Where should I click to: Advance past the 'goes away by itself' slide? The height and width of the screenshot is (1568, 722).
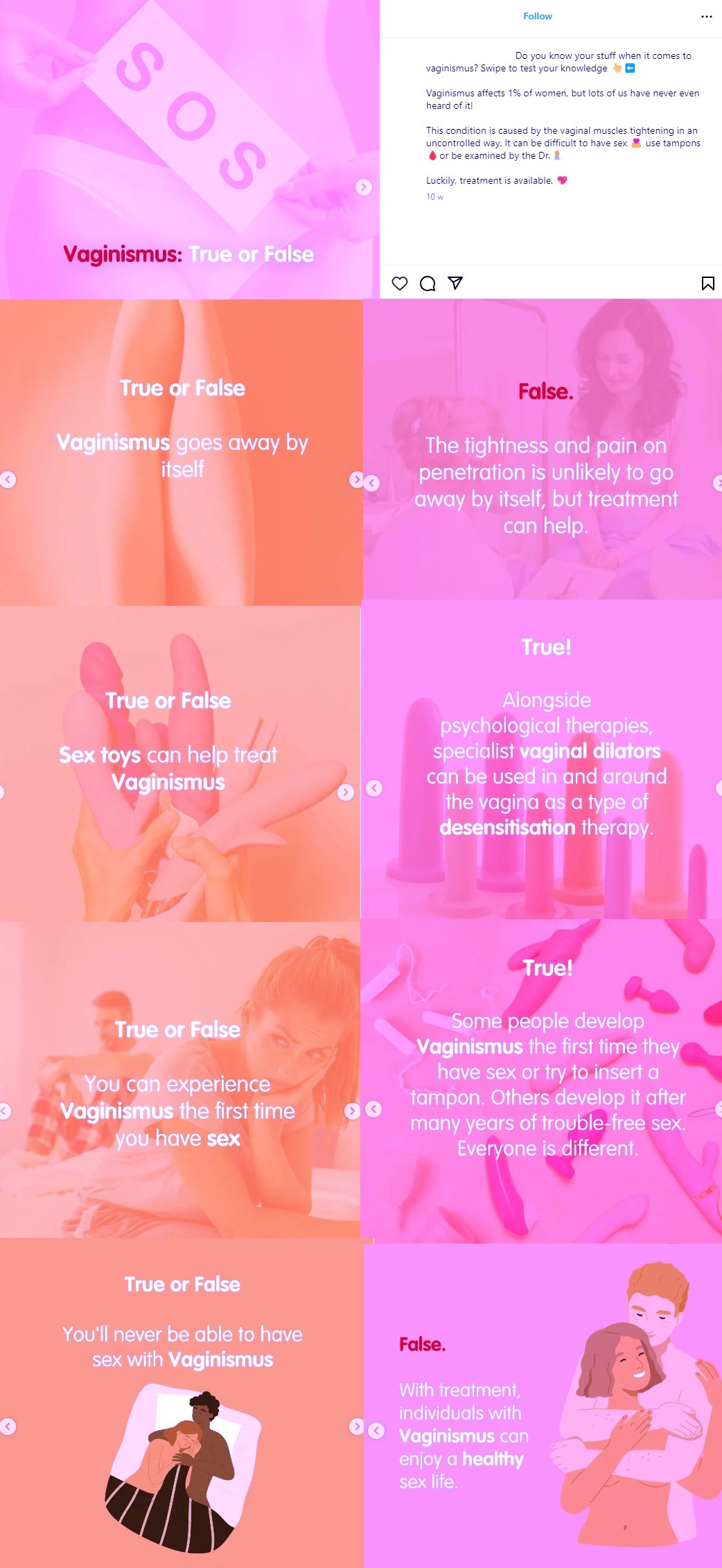tap(356, 480)
